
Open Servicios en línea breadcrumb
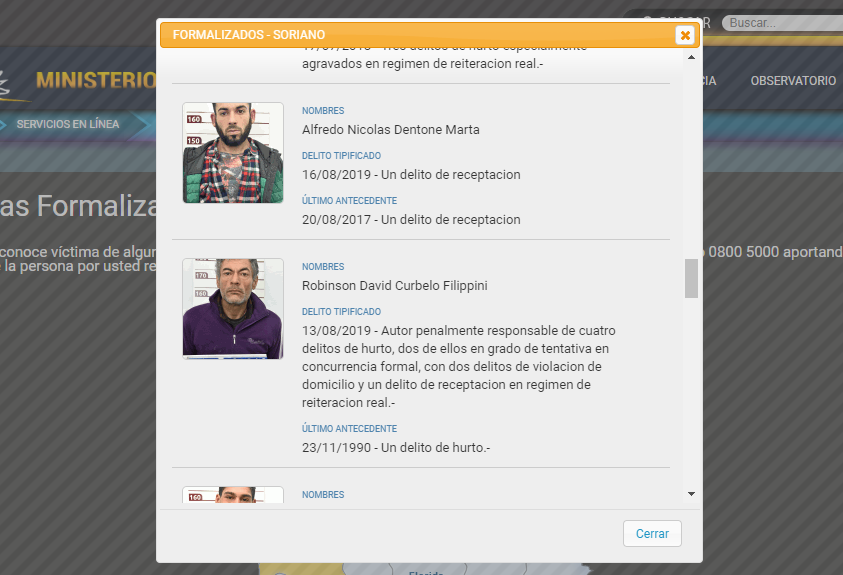pyautogui.click(x=67, y=125)
